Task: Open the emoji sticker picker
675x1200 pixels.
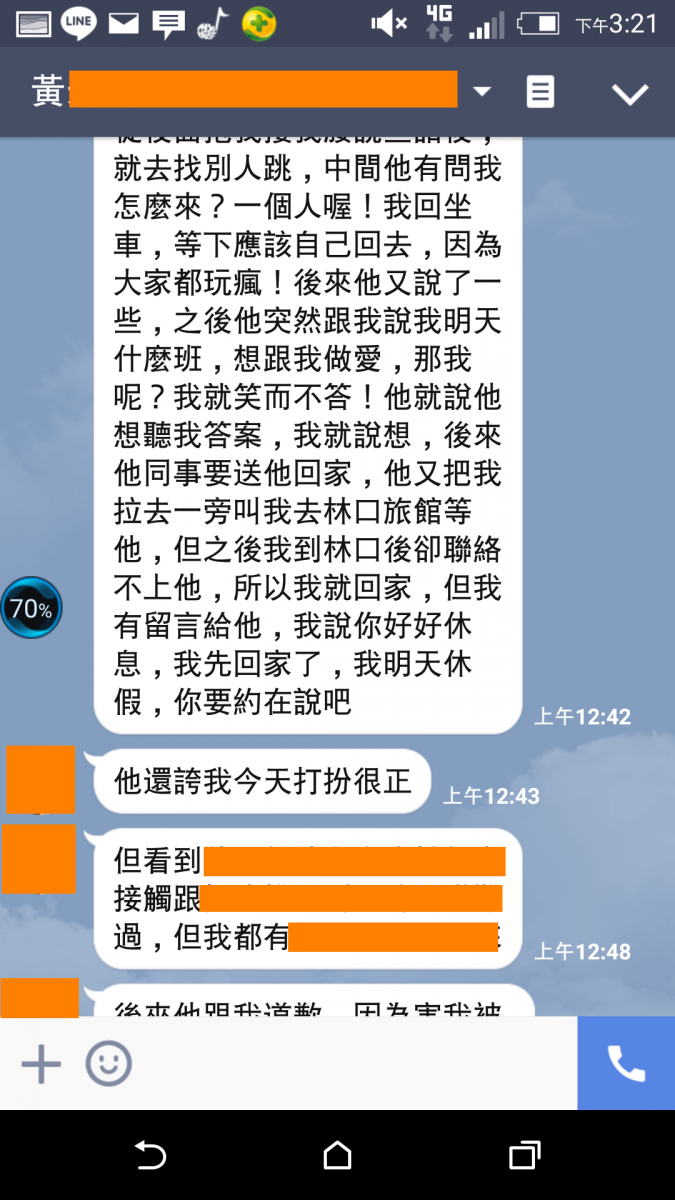Action: click(108, 1064)
